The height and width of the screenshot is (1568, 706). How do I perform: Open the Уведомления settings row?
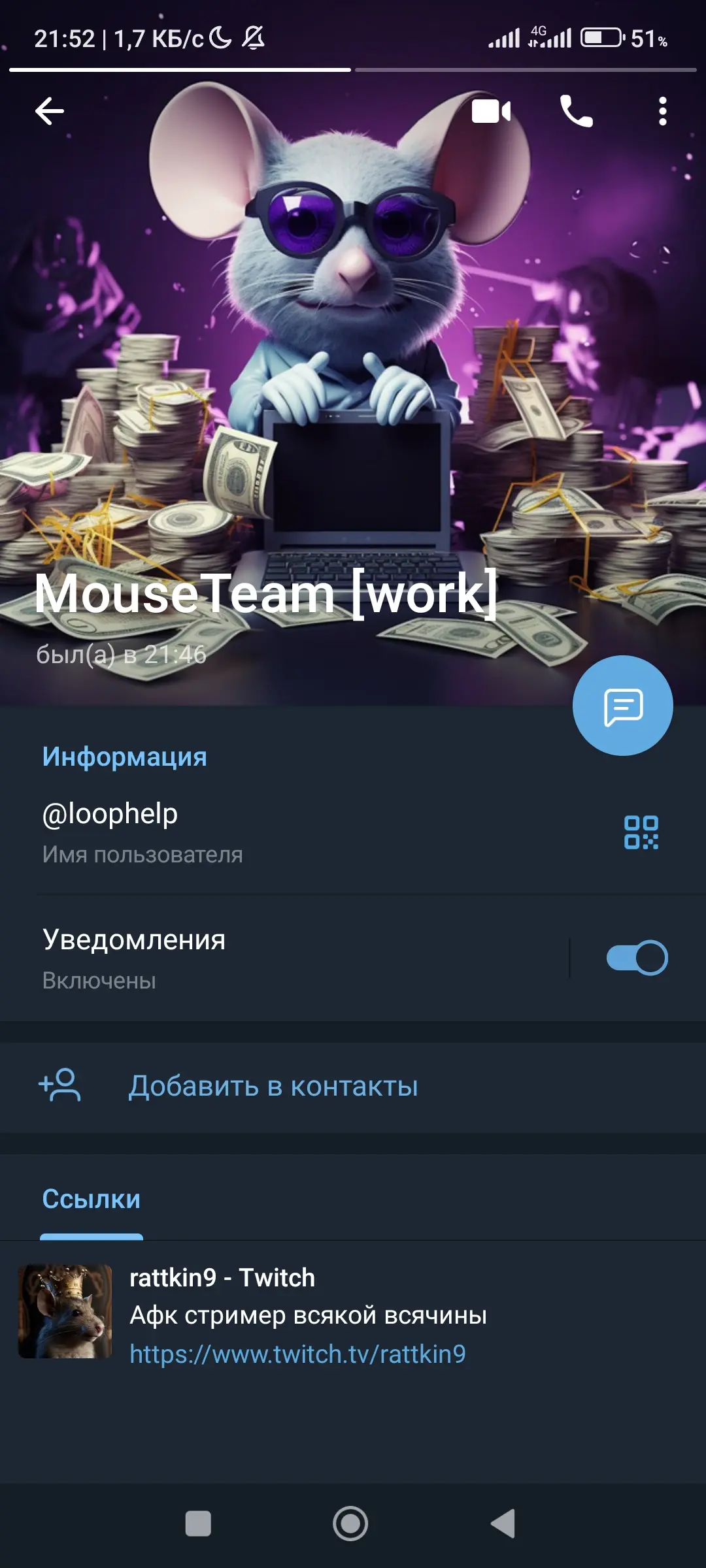point(284,958)
